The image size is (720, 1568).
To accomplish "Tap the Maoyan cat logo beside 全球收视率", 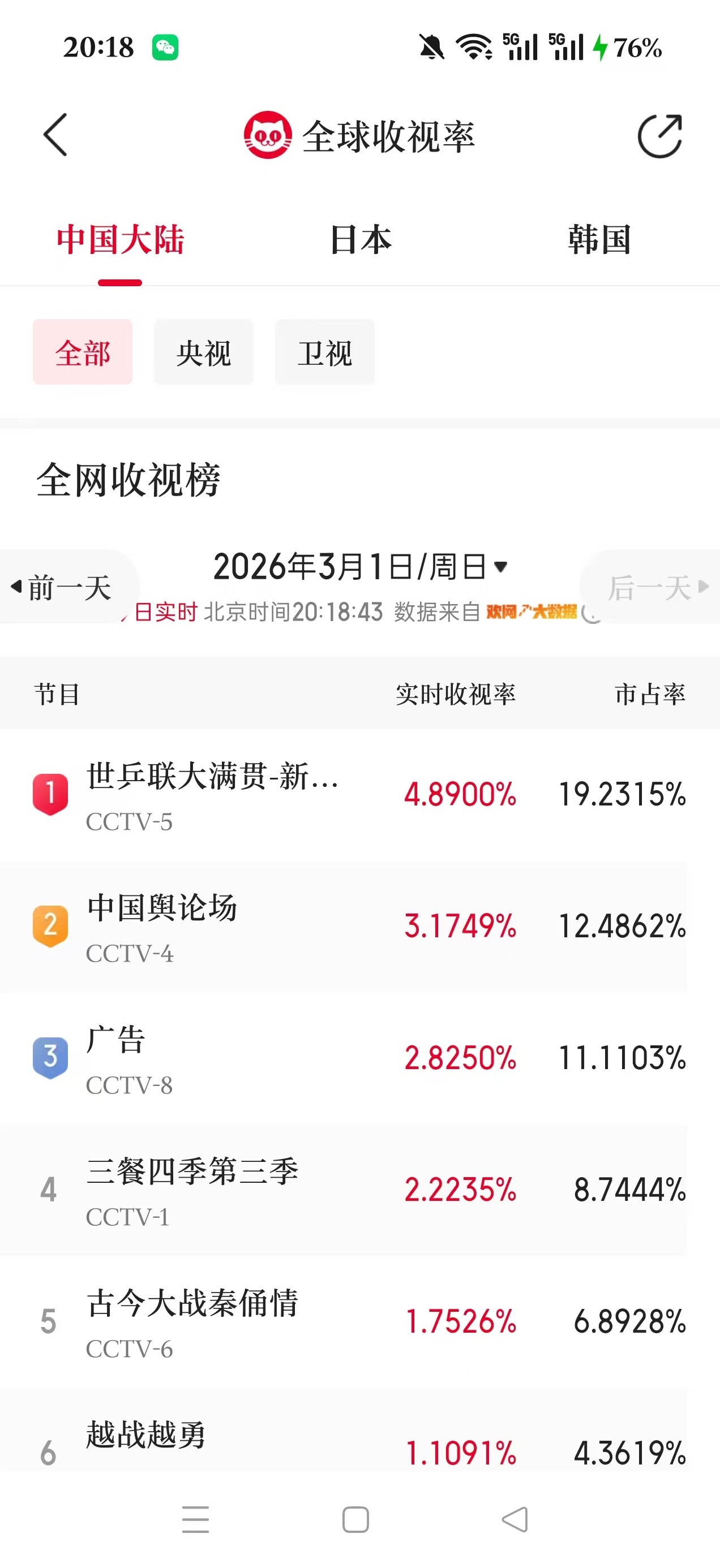I will (x=269, y=135).
